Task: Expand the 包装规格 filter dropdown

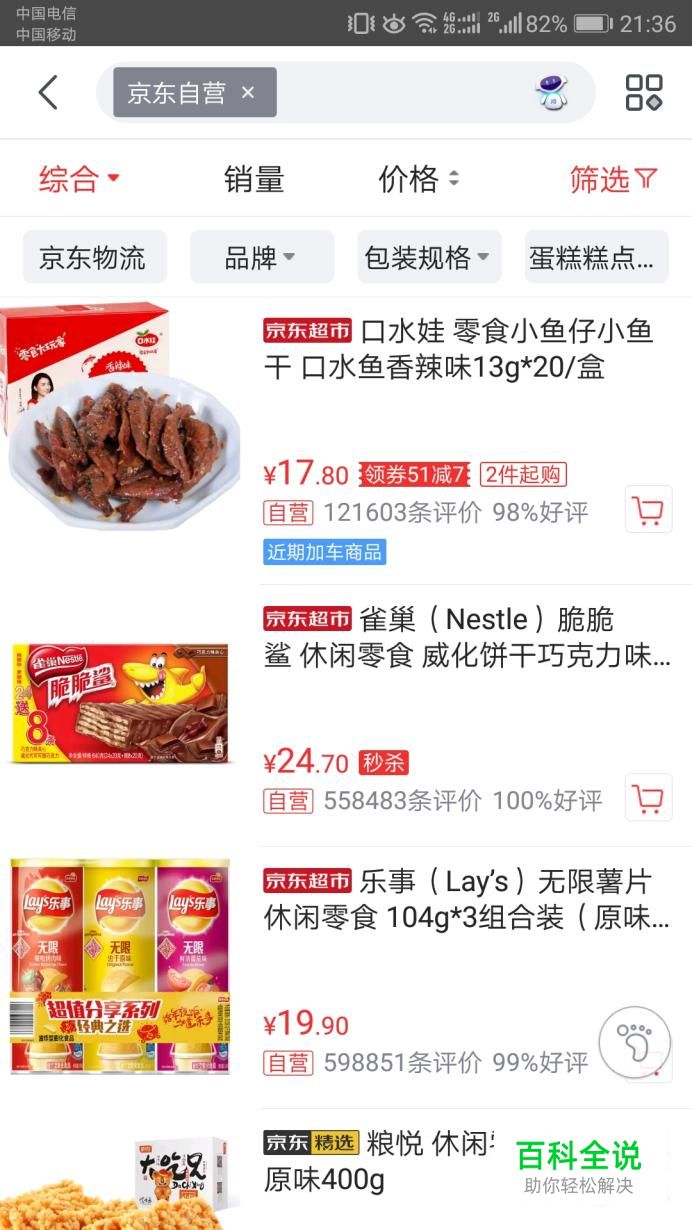Action: click(428, 257)
